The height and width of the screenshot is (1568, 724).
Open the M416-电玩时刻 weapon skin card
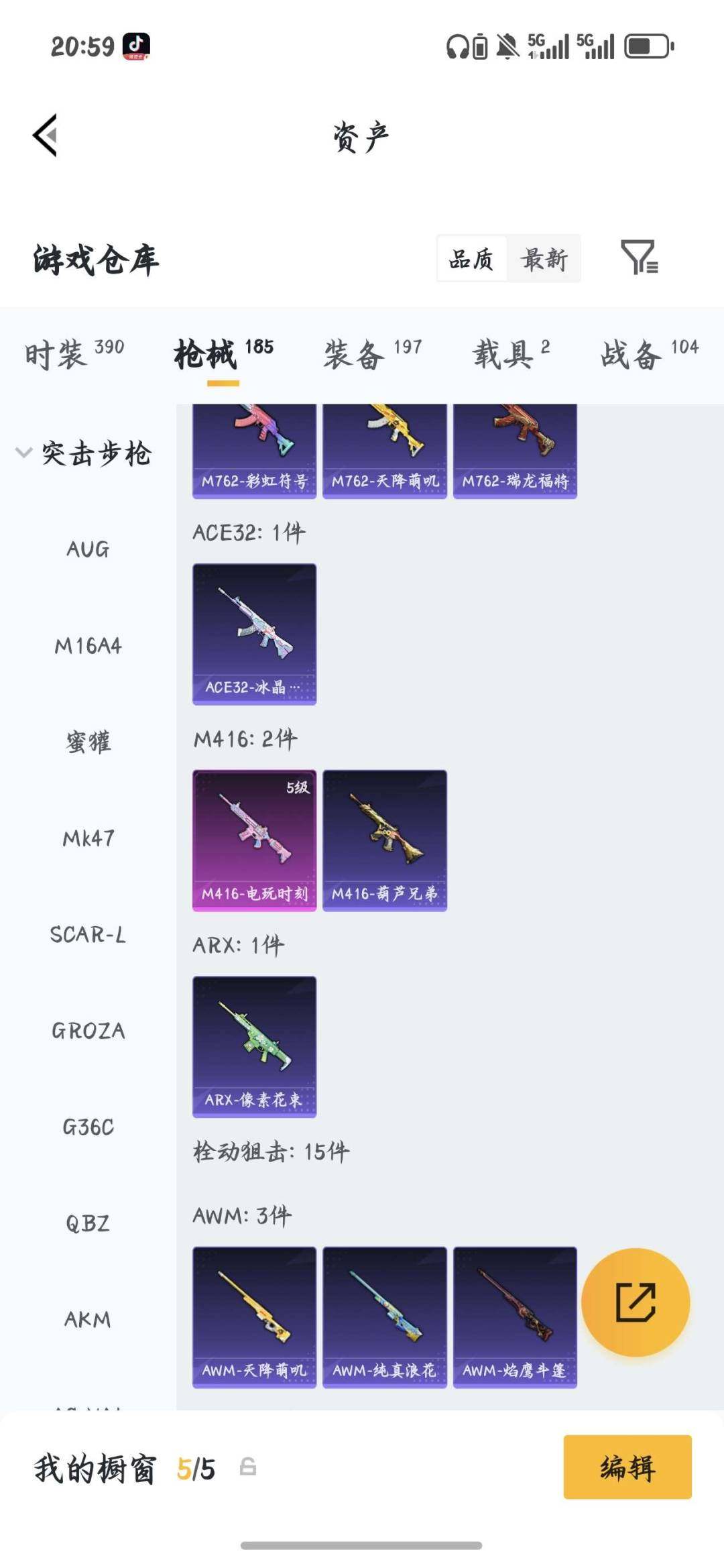[x=253, y=838]
